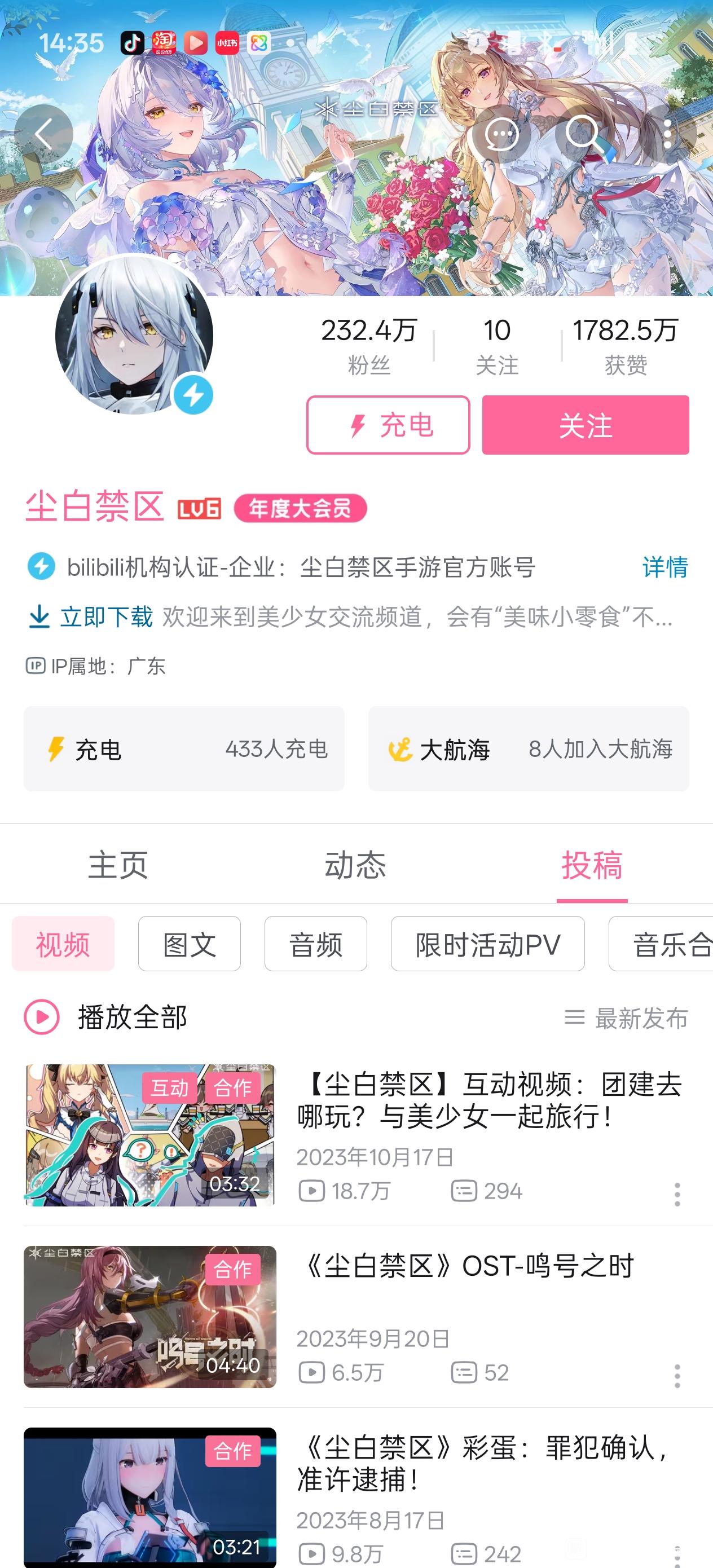
Task: Go back using the top arrow
Action: (43, 134)
